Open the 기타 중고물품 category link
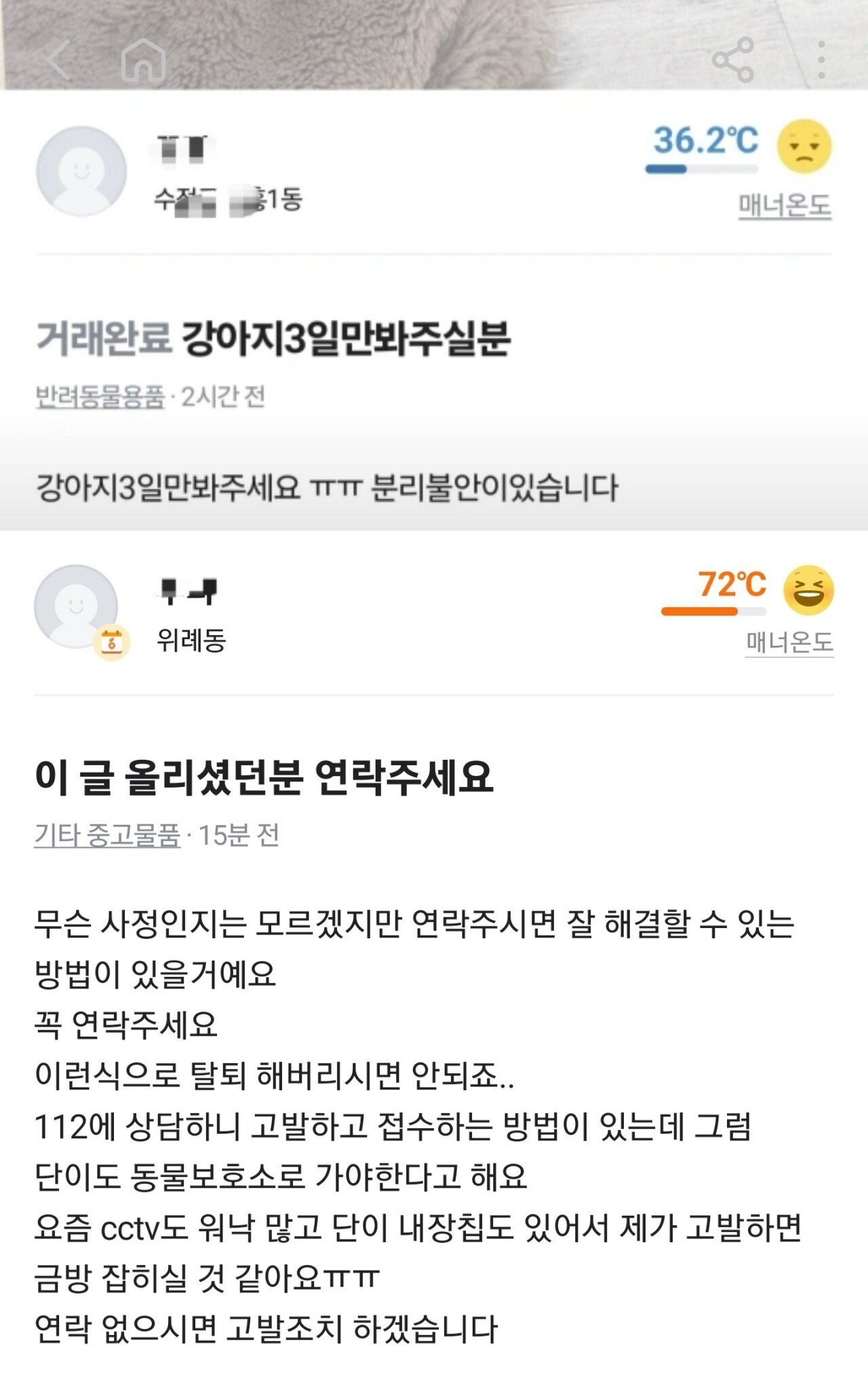 pyautogui.click(x=107, y=835)
